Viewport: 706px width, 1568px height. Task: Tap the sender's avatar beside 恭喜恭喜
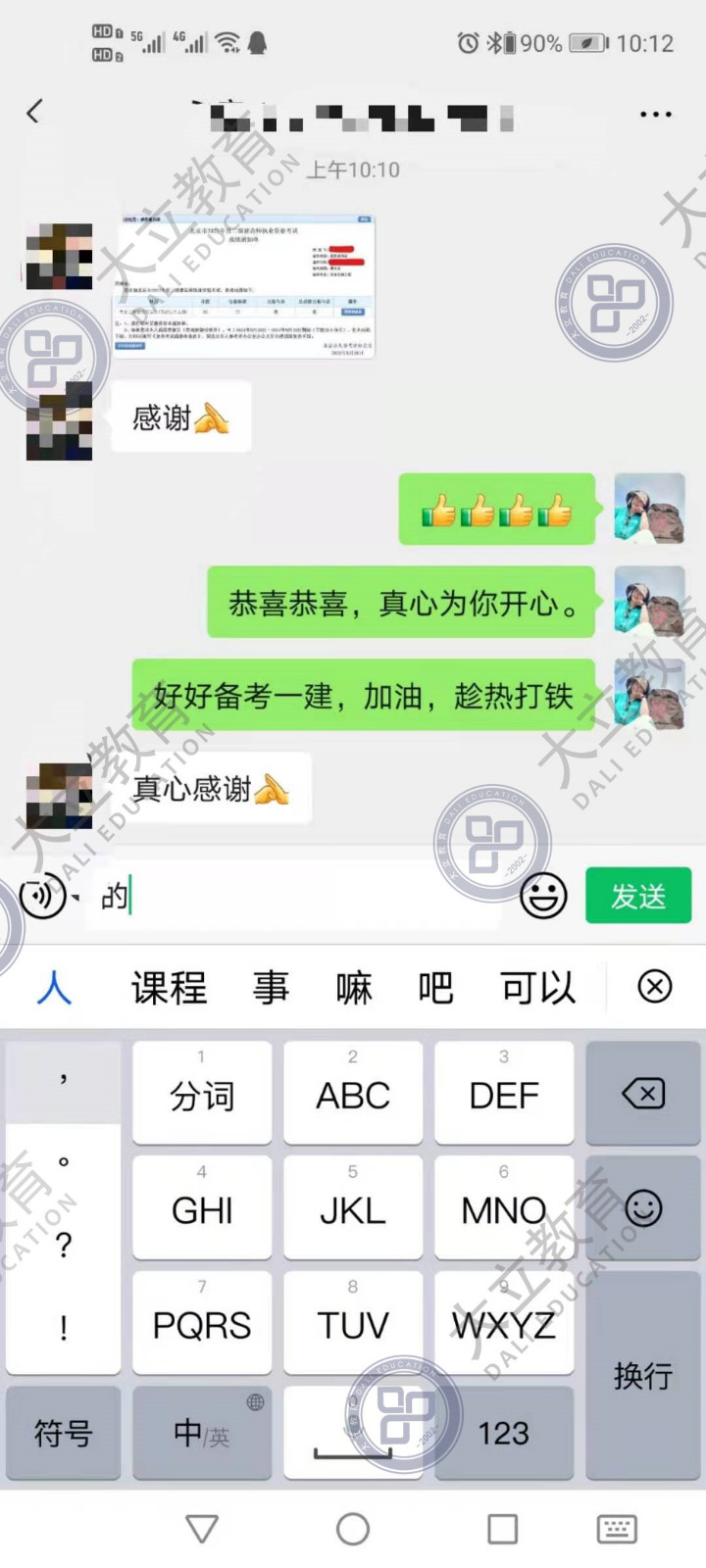pyautogui.click(x=649, y=601)
